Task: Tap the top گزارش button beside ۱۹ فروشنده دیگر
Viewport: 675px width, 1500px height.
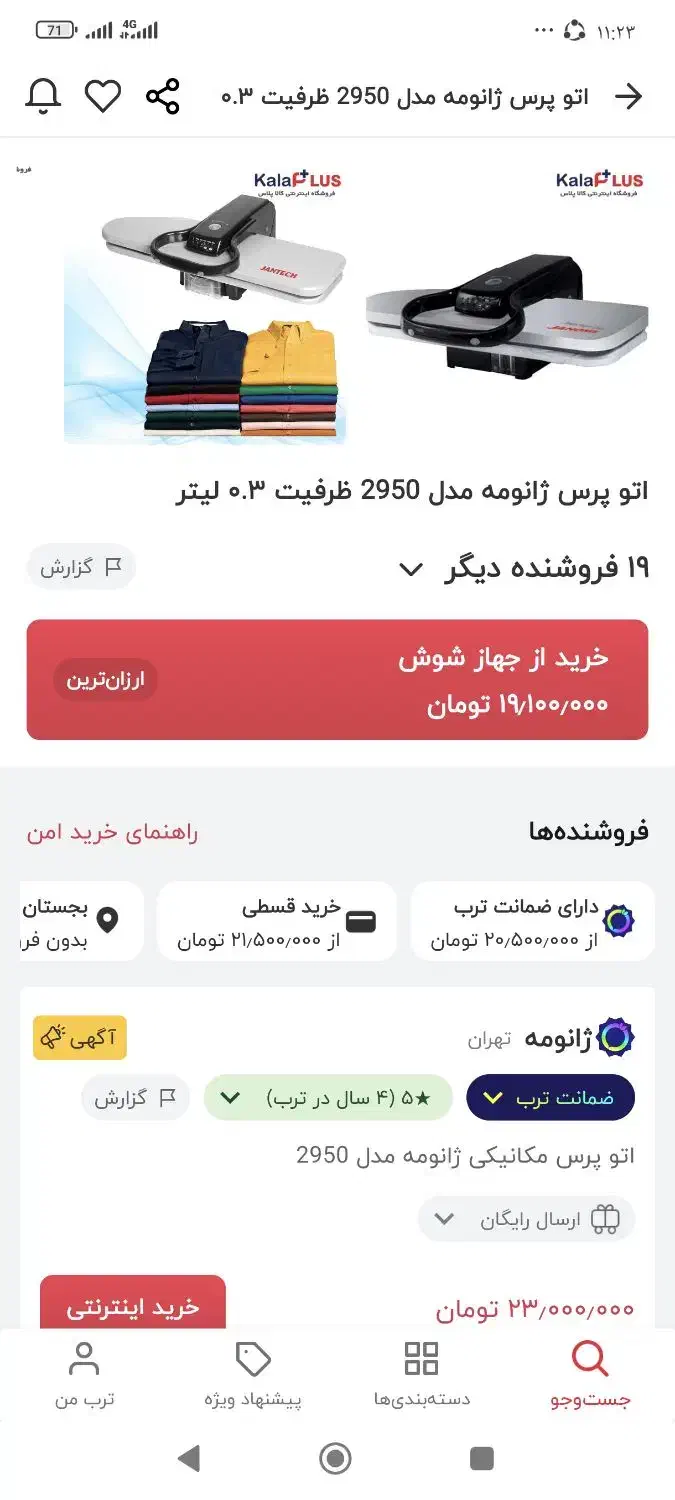Action: click(81, 567)
